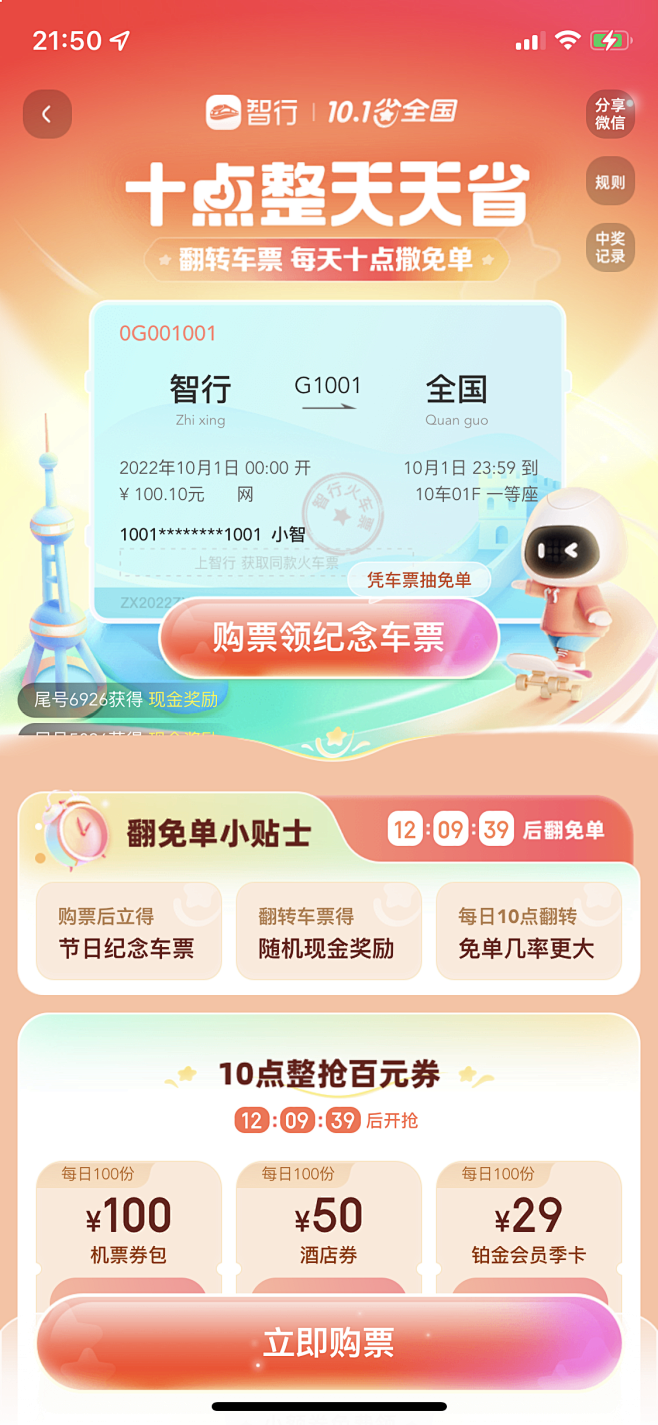Image resolution: width=658 pixels, height=1425 pixels.
Task: Tap the 立即购票 button
Action: pos(328,1342)
